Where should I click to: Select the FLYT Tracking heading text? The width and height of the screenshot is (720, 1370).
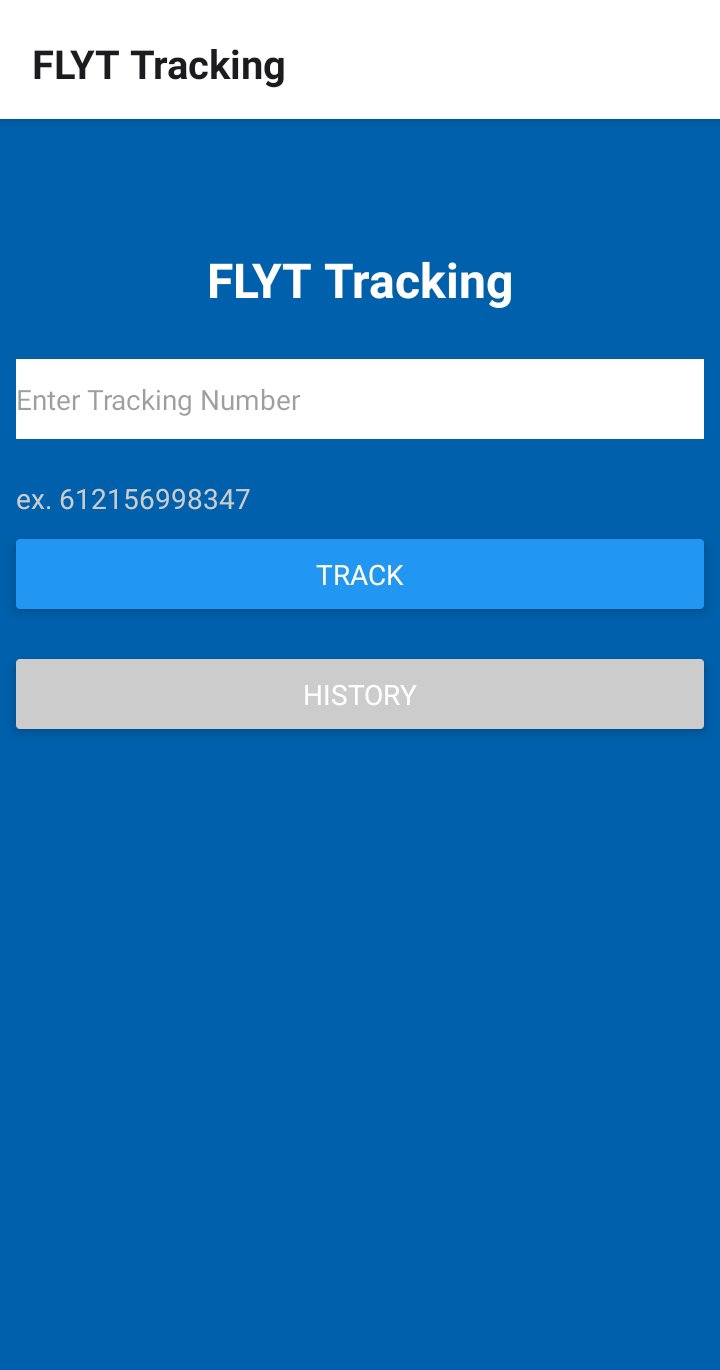(x=359, y=281)
